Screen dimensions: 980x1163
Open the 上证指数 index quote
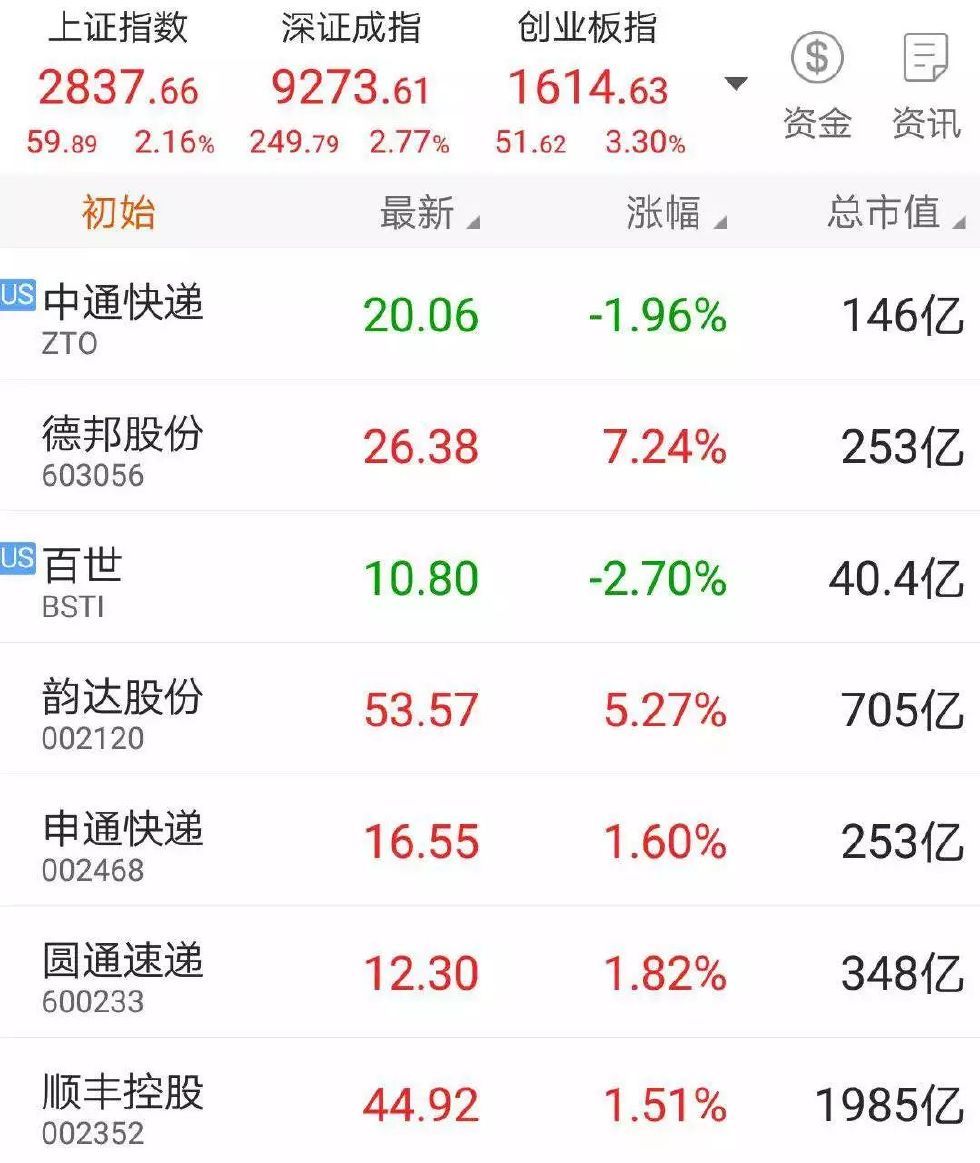click(x=118, y=86)
